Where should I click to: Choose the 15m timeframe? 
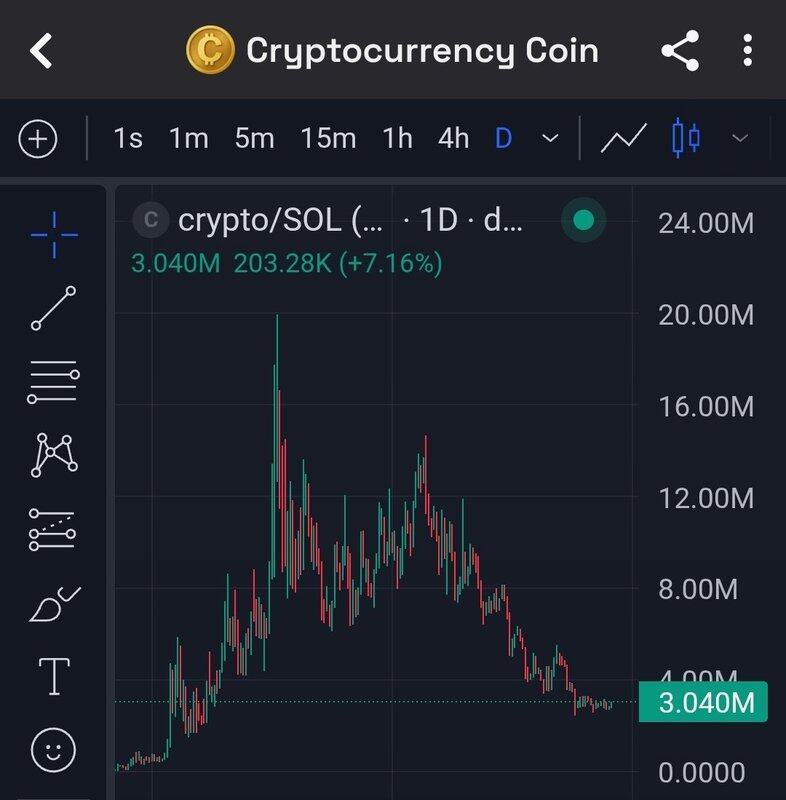(x=328, y=139)
